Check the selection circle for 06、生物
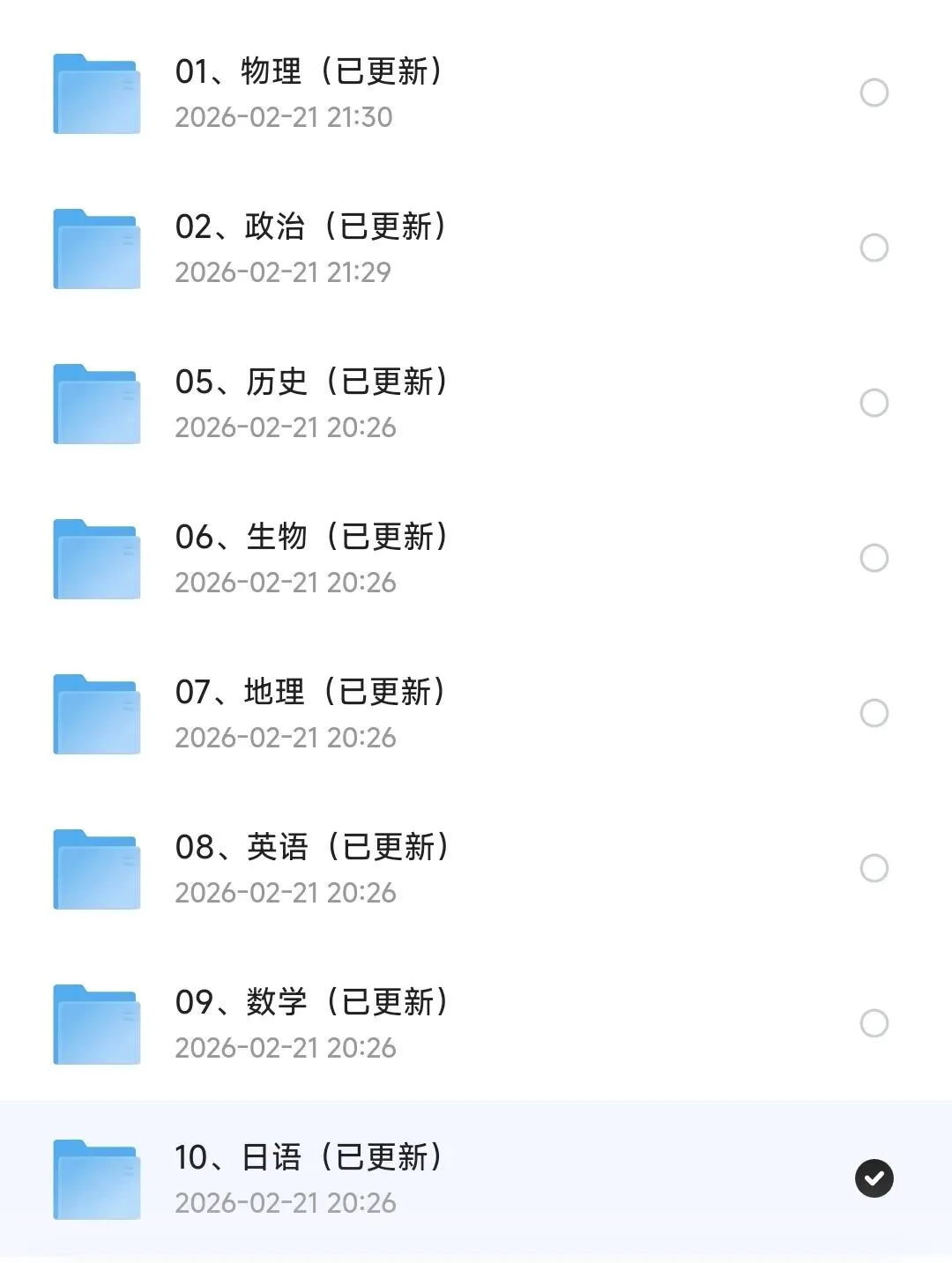This screenshot has width=952, height=1263. [x=874, y=558]
